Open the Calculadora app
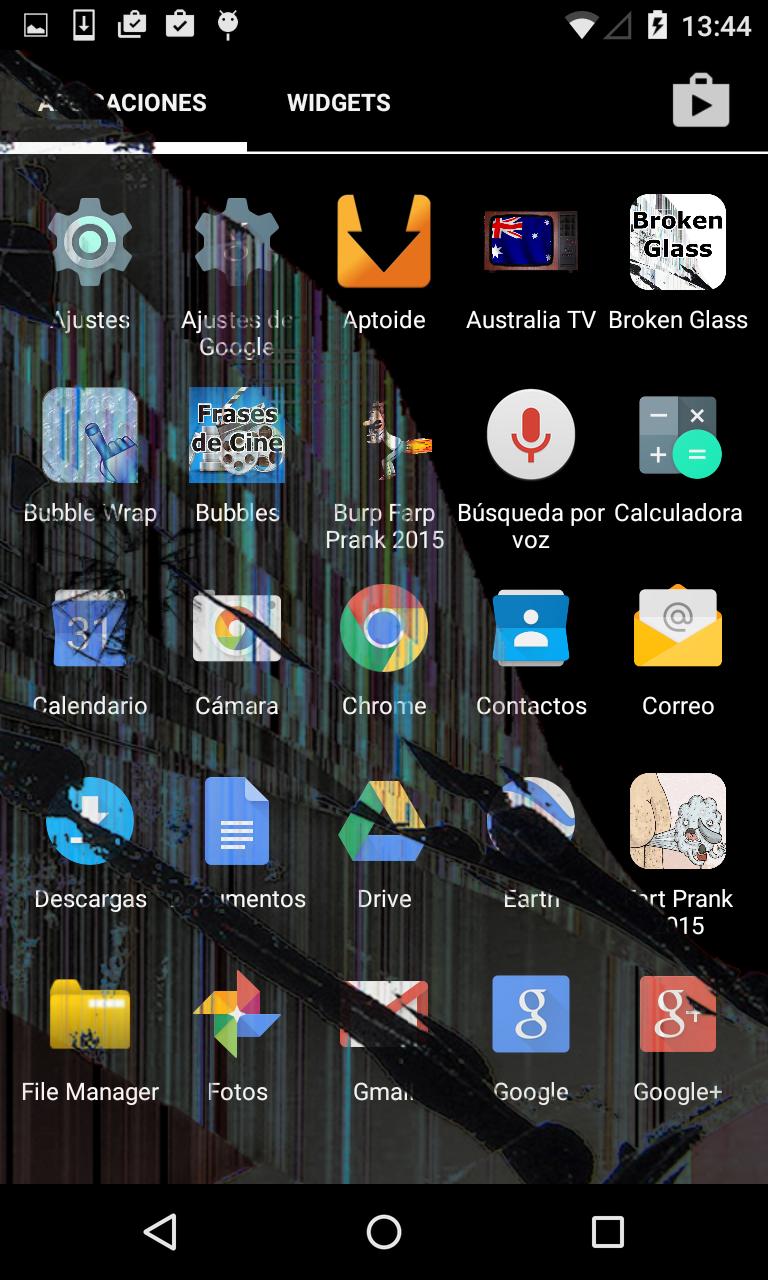This screenshot has width=768, height=1280. tap(677, 434)
